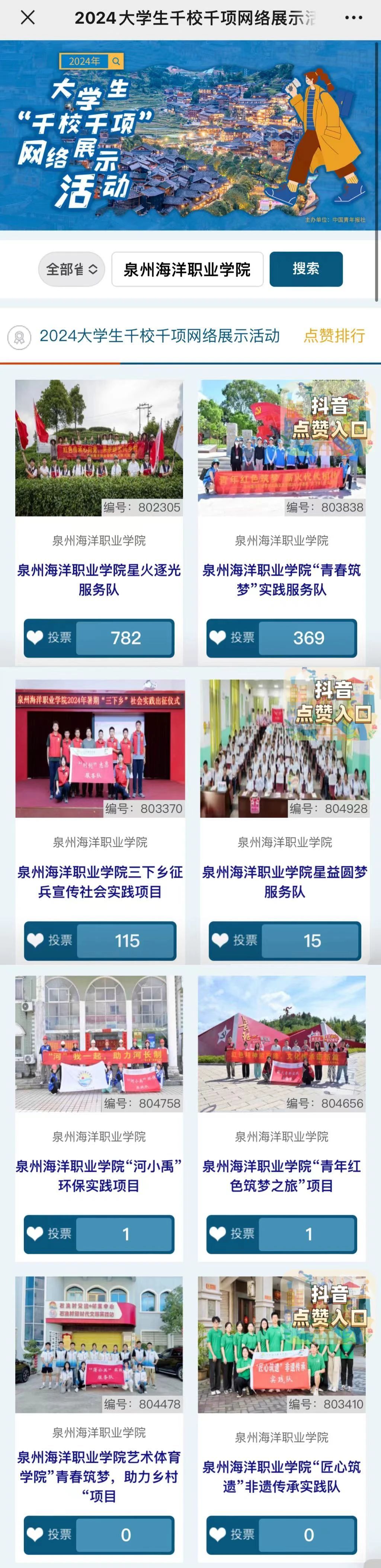The image size is (381, 1568).
Task: Vote for 艺术体育学院"青春筑梦，助力乡村"项目
Action: [99, 1535]
